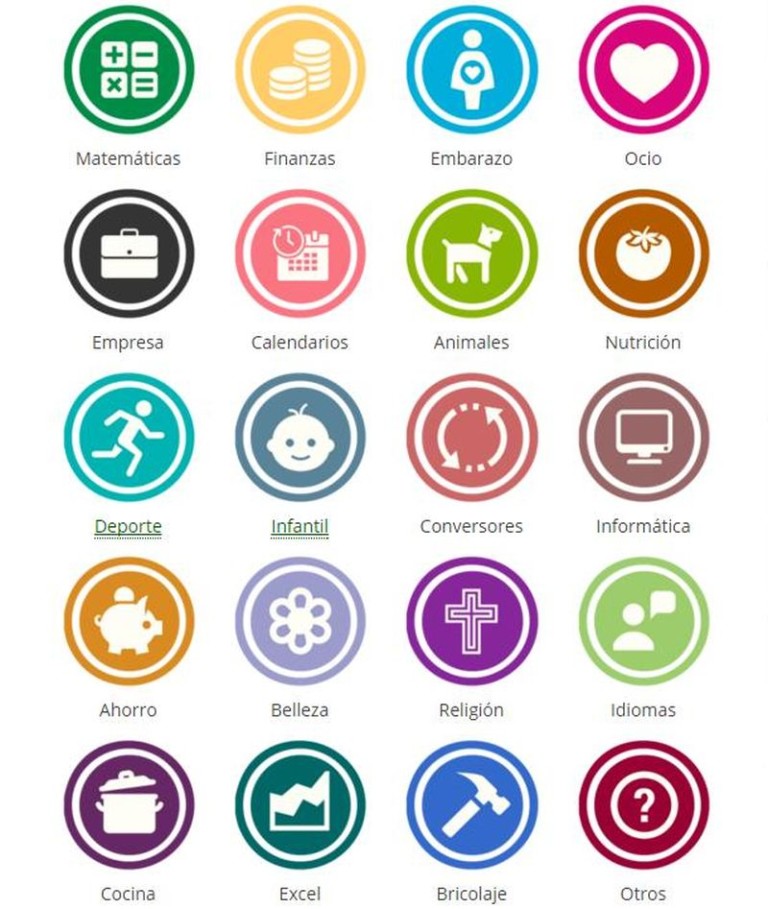The height and width of the screenshot is (909, 768).
Task: Open the Cocina category
Action: pyautogui.click(x=128, y=805)
